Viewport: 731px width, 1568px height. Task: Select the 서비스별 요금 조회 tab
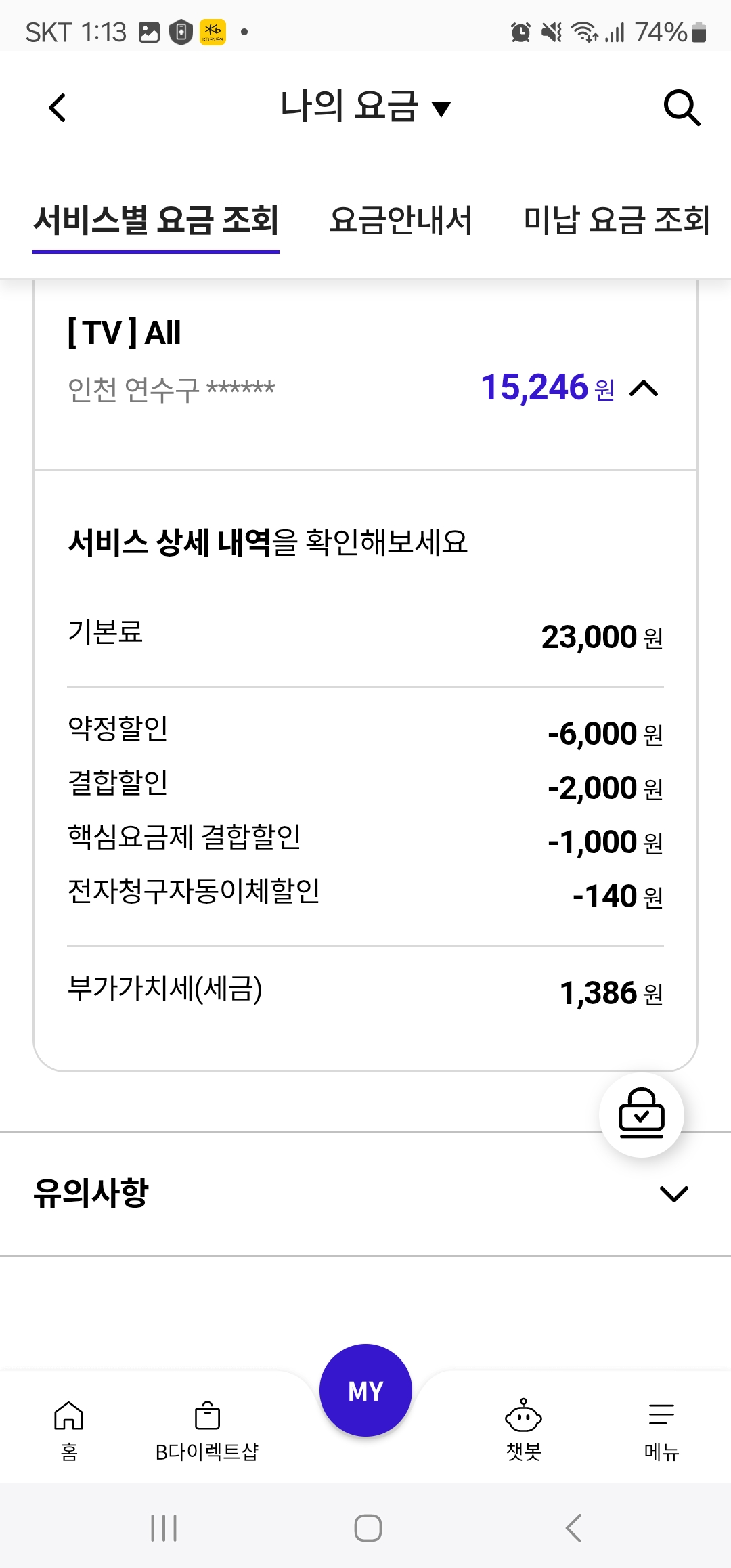click(x=156, y=221)
